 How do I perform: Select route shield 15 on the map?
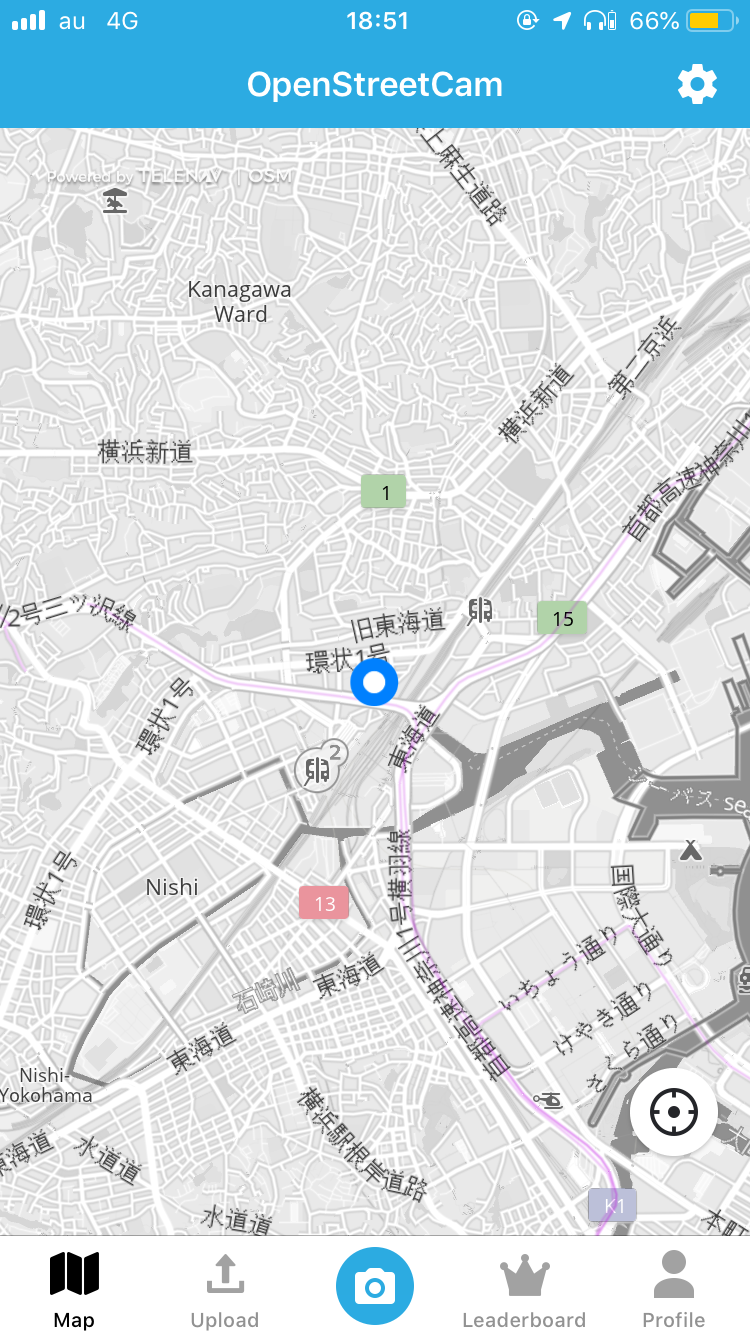coord(562,618)
